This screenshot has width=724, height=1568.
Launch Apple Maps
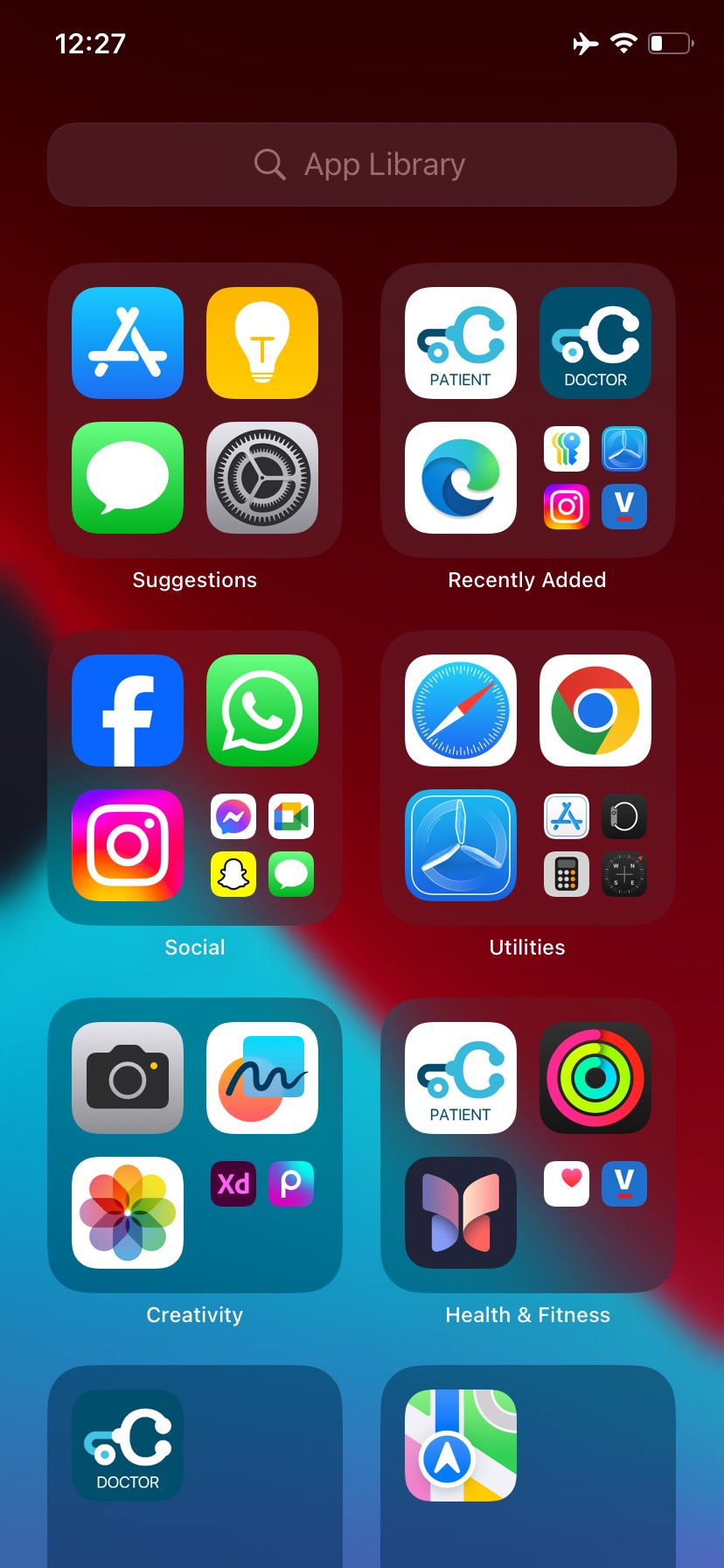click(x=461, y=1445)
